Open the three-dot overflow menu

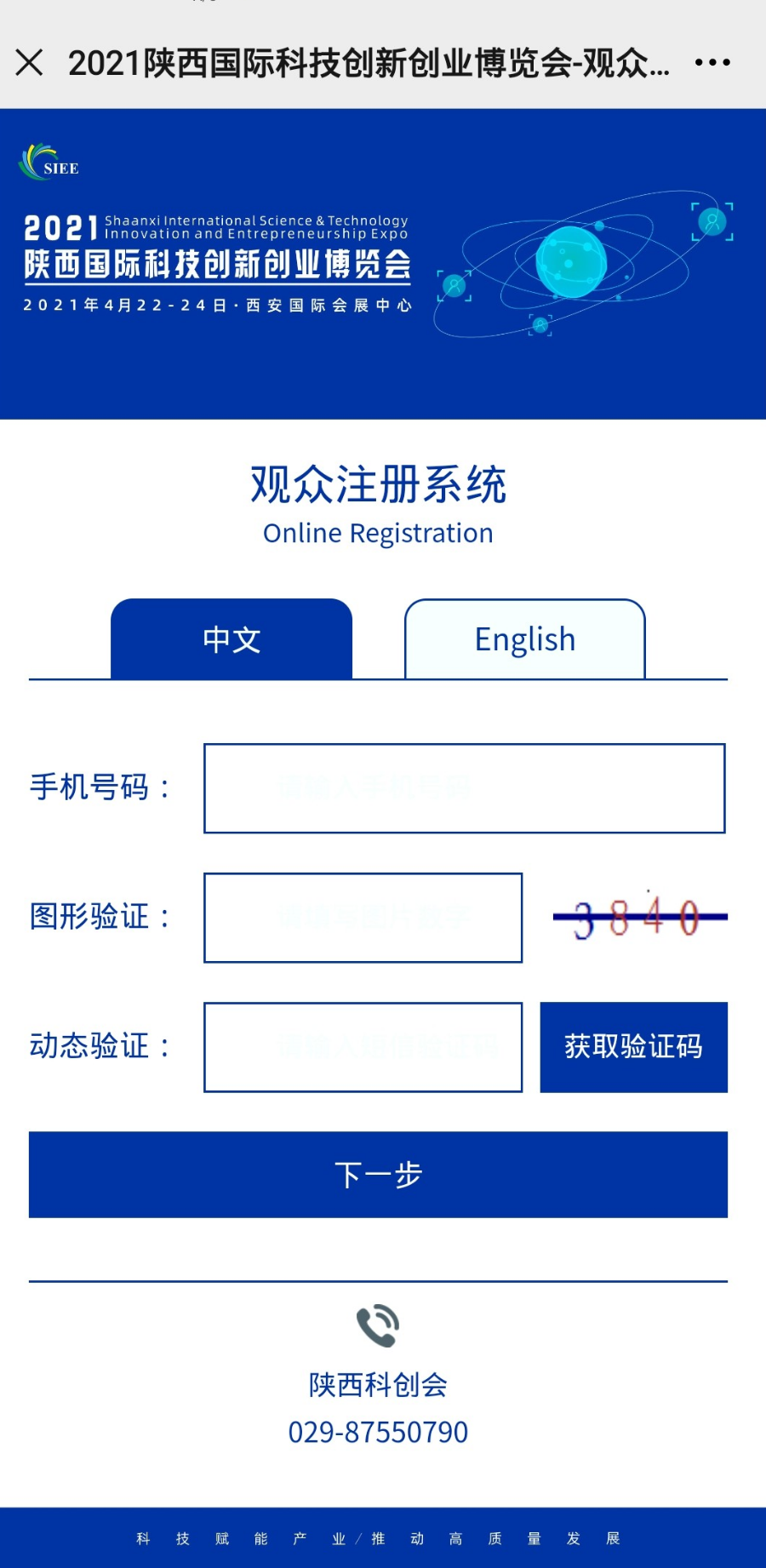[x=712, y=62]
